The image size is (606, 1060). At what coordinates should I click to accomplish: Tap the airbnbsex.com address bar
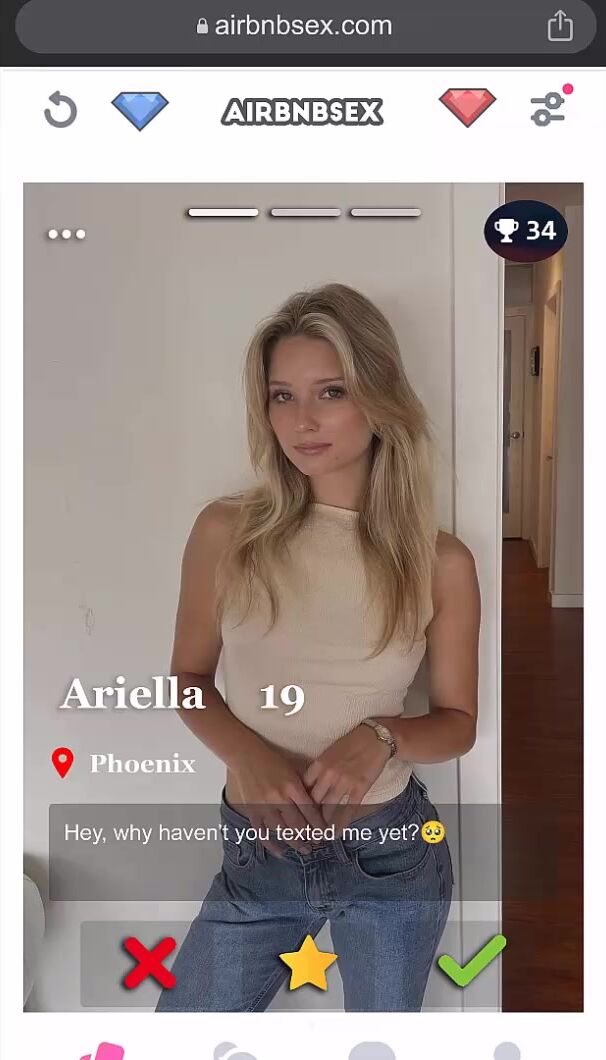point(295,26)
